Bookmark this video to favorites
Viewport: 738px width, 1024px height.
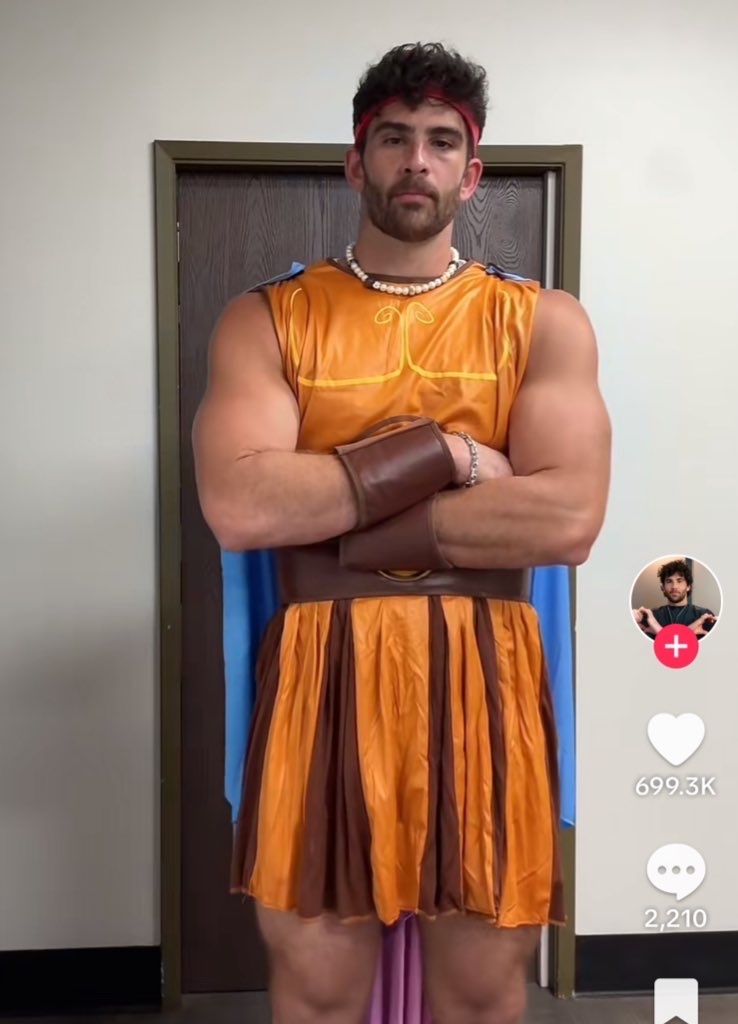point(675,1003)
